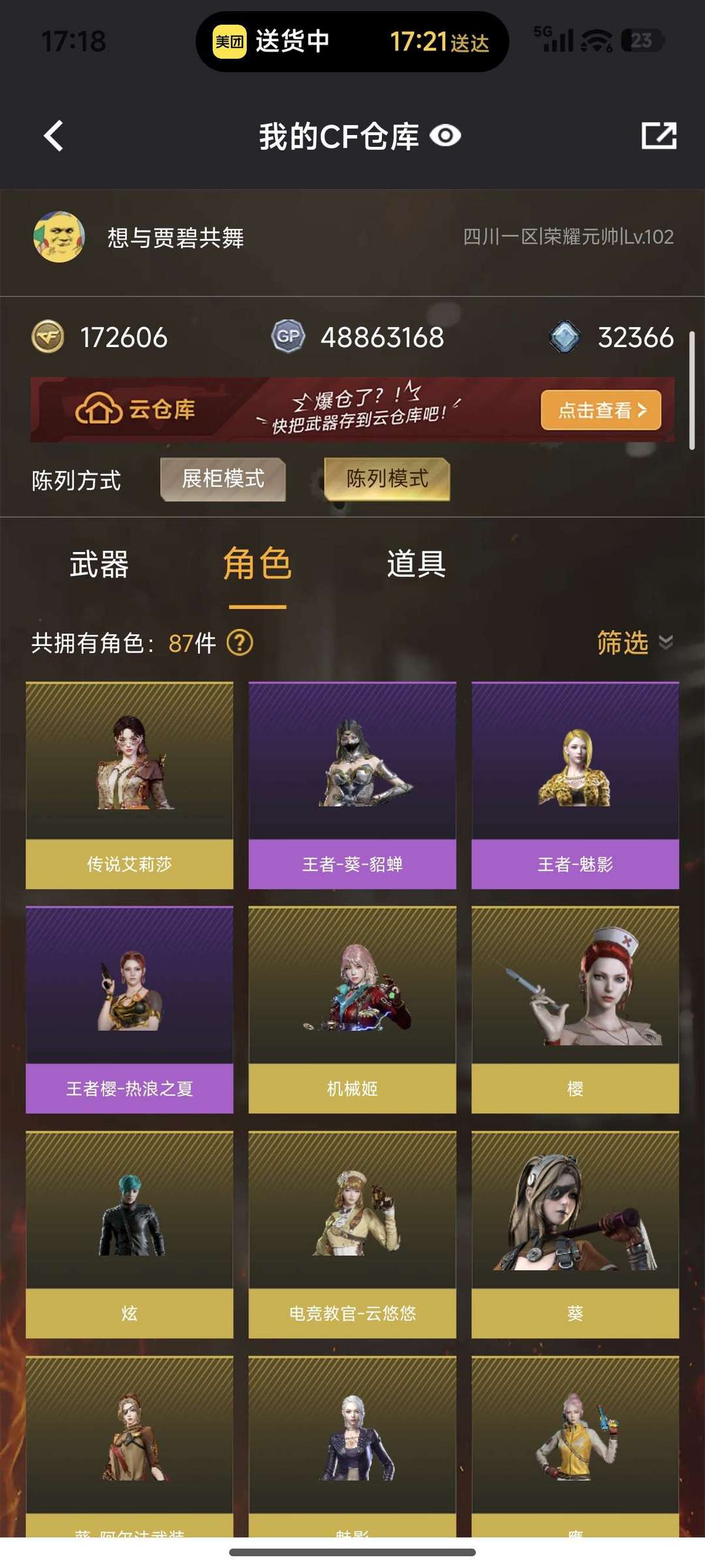Select 陈列模式 display mode

(x=387, y=479)
